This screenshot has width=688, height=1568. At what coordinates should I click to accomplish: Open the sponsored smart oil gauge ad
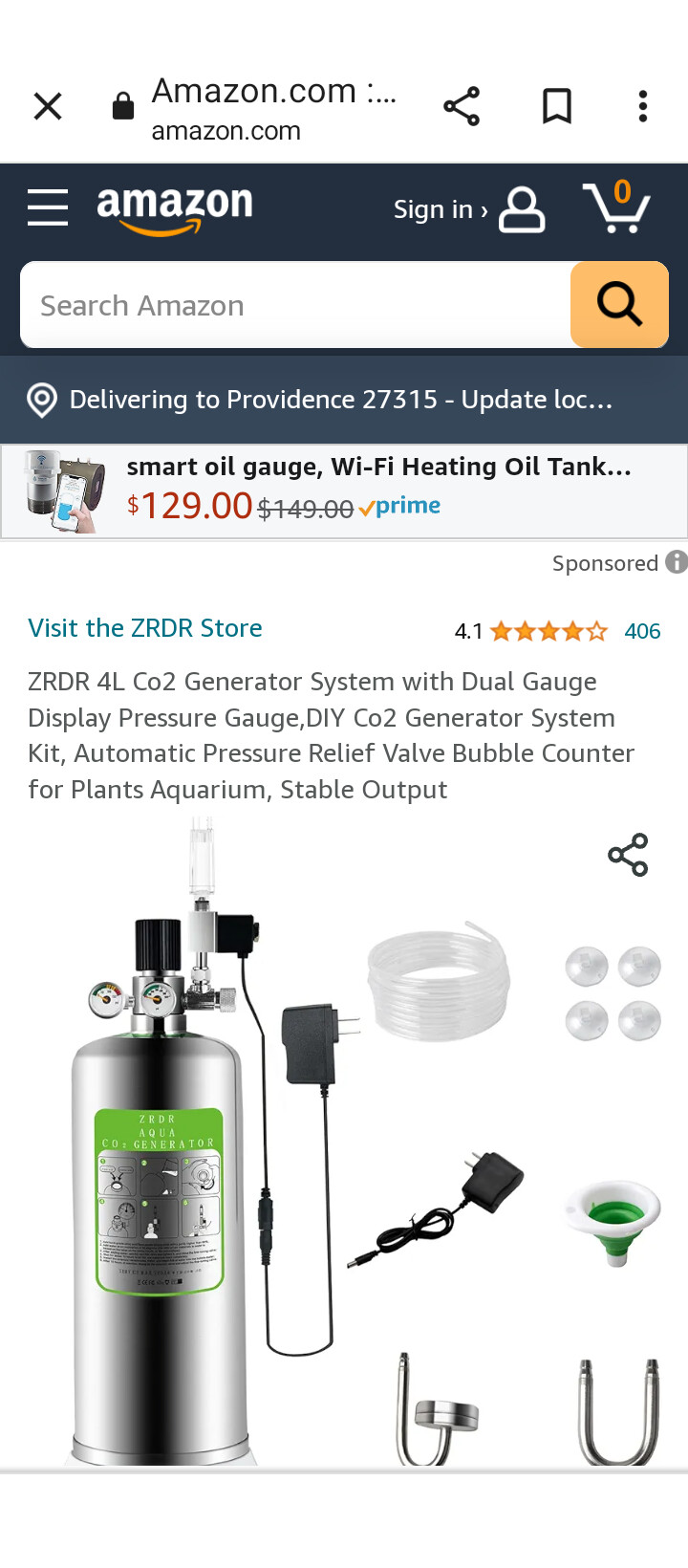click(x=344, y=491)
